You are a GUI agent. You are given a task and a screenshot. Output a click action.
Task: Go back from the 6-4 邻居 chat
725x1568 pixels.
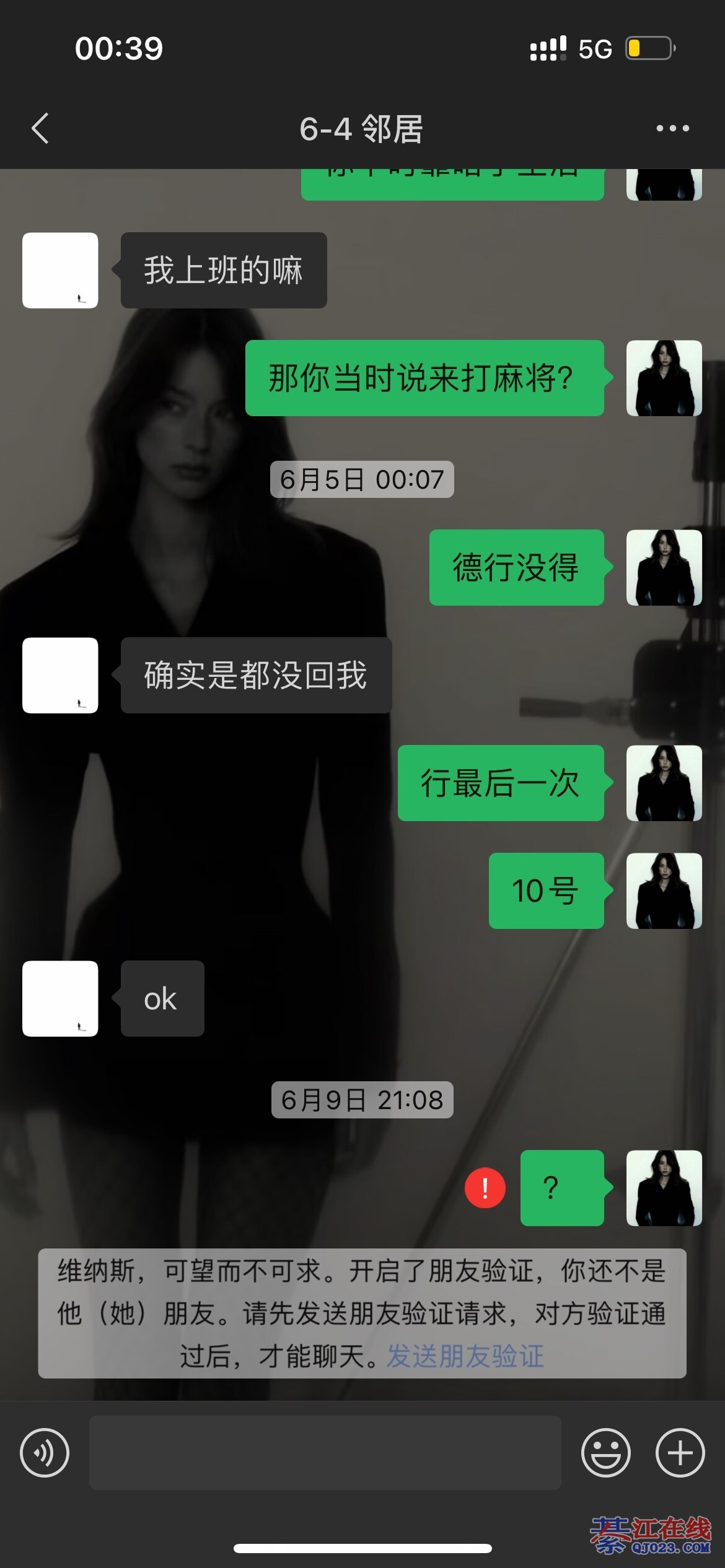(40, 129)
